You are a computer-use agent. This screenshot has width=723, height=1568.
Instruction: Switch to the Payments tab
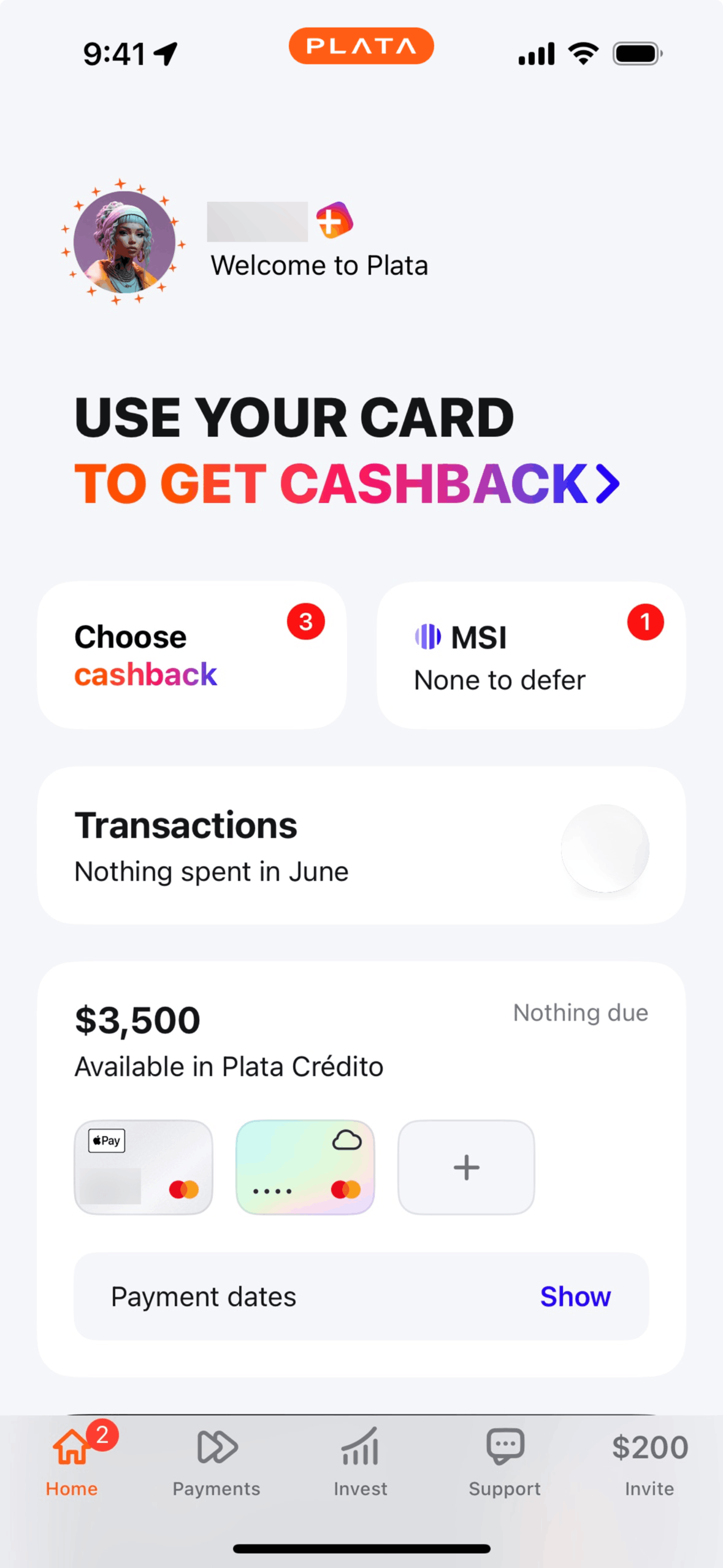(216, 1461)
